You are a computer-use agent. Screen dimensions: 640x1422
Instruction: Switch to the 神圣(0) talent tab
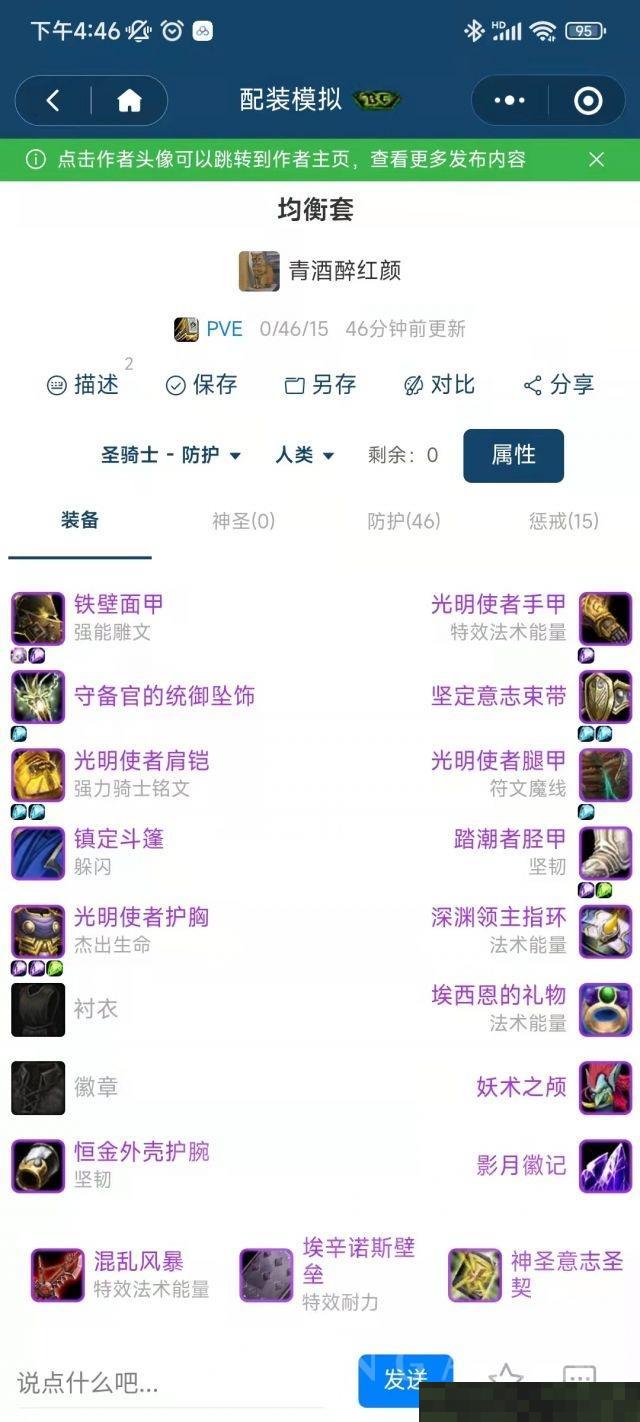click(243, 520)
